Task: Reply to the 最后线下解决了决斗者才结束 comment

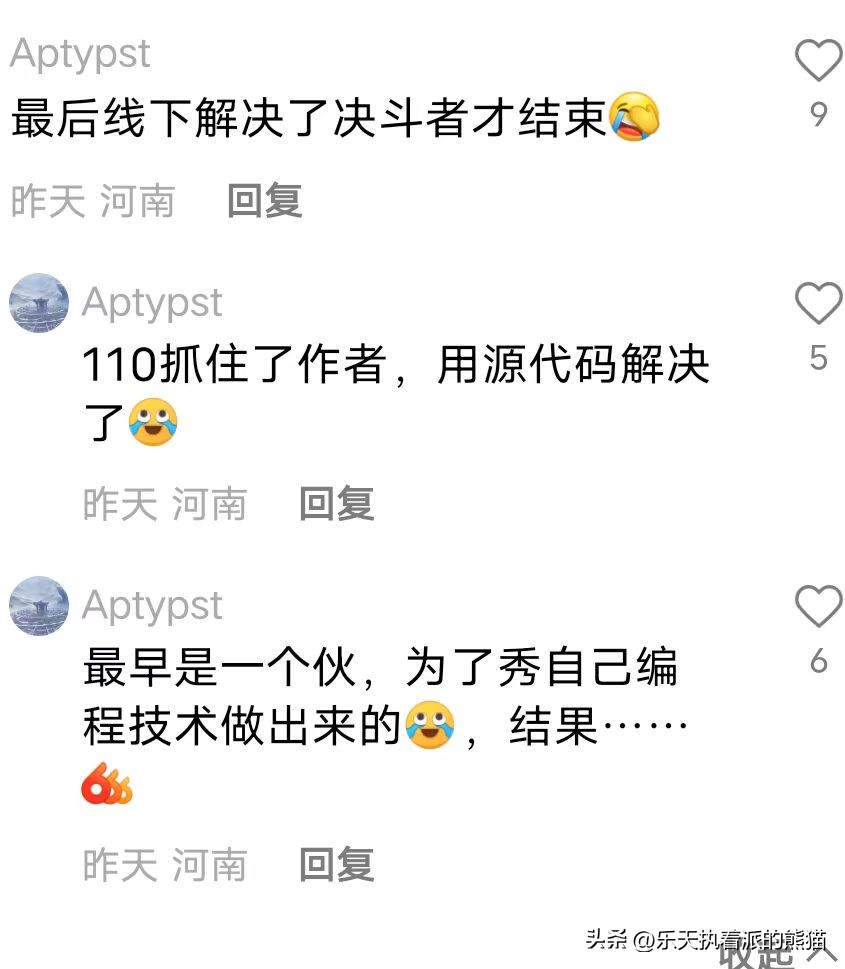Action: coord(264,201)
